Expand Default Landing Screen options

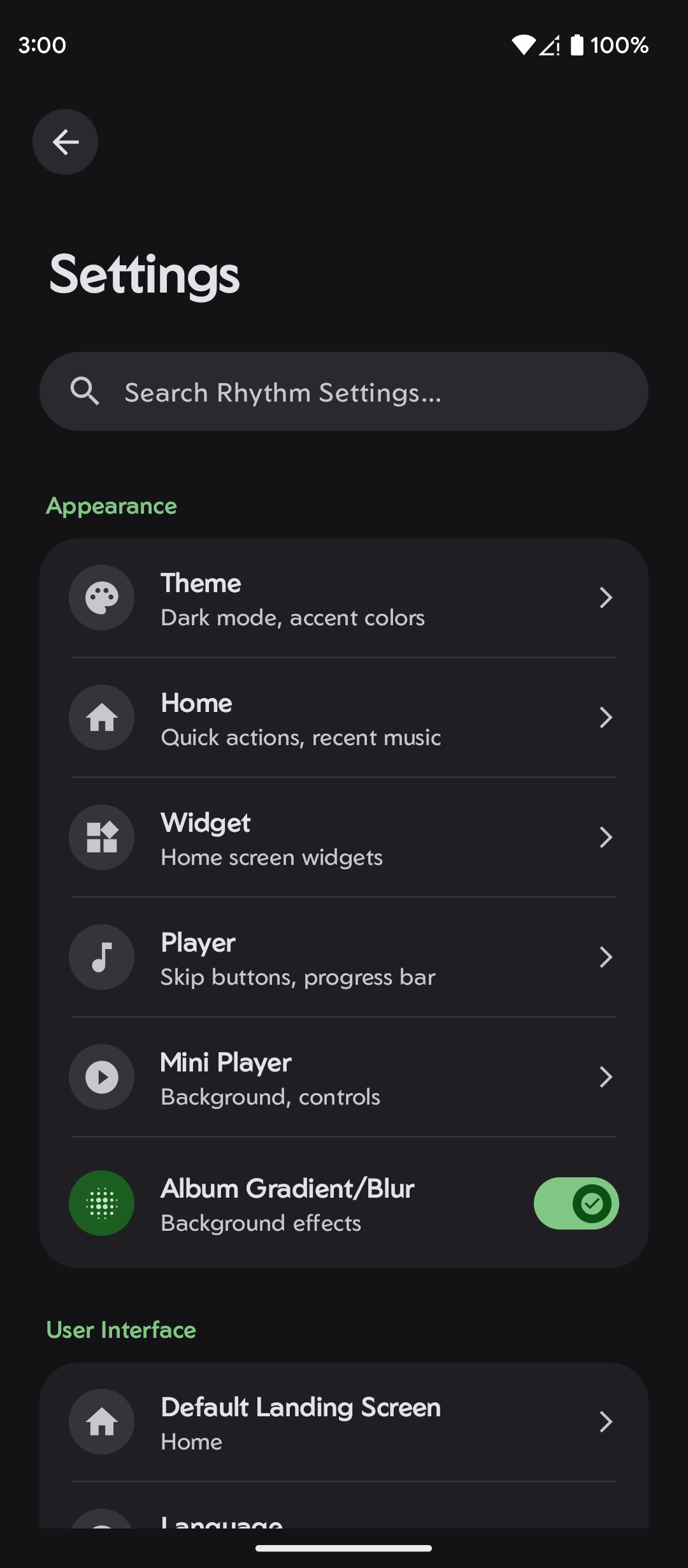(606, 1423)
